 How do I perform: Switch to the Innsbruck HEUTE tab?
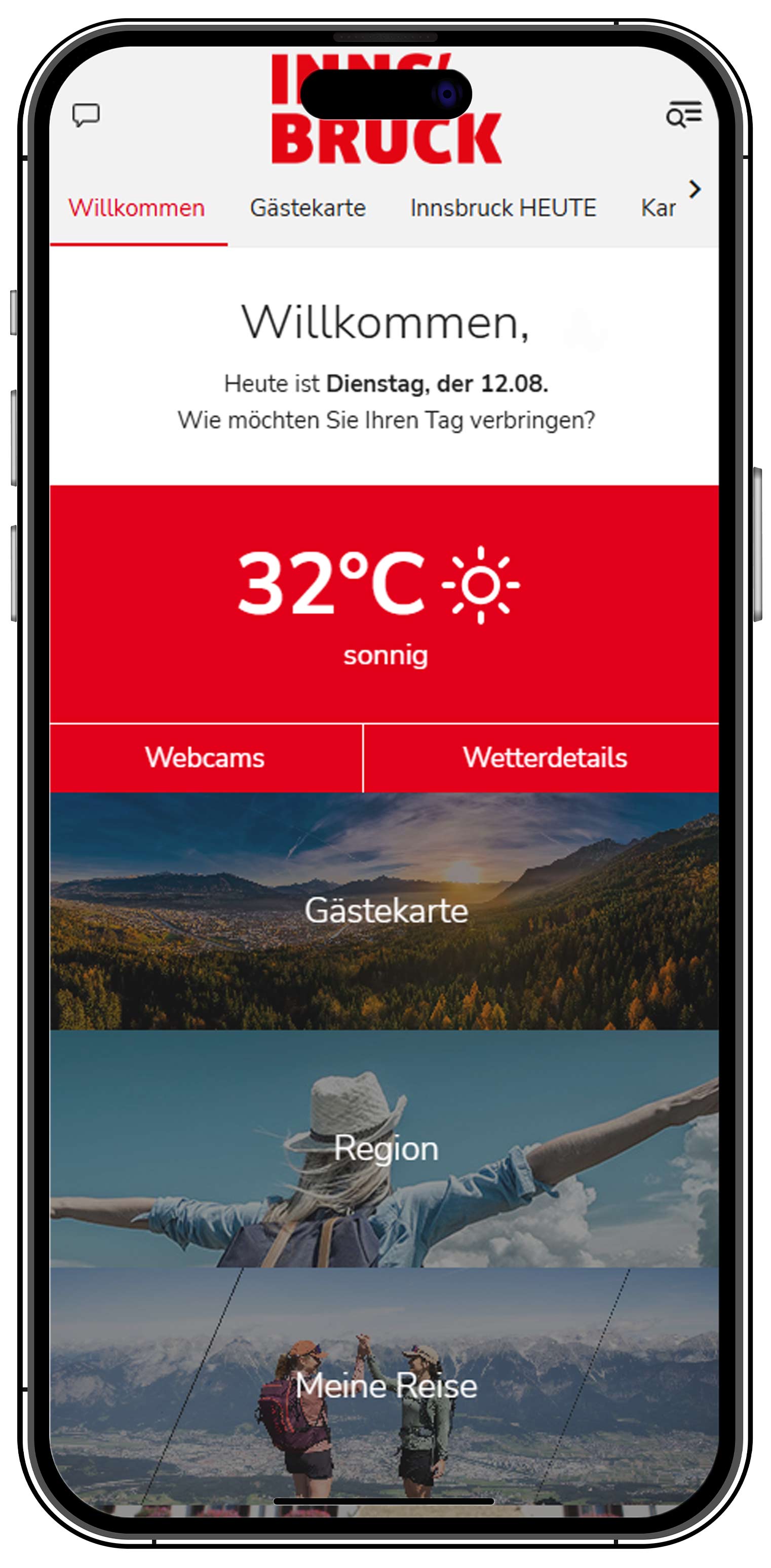pyautogui.click(x=503, y=208)
